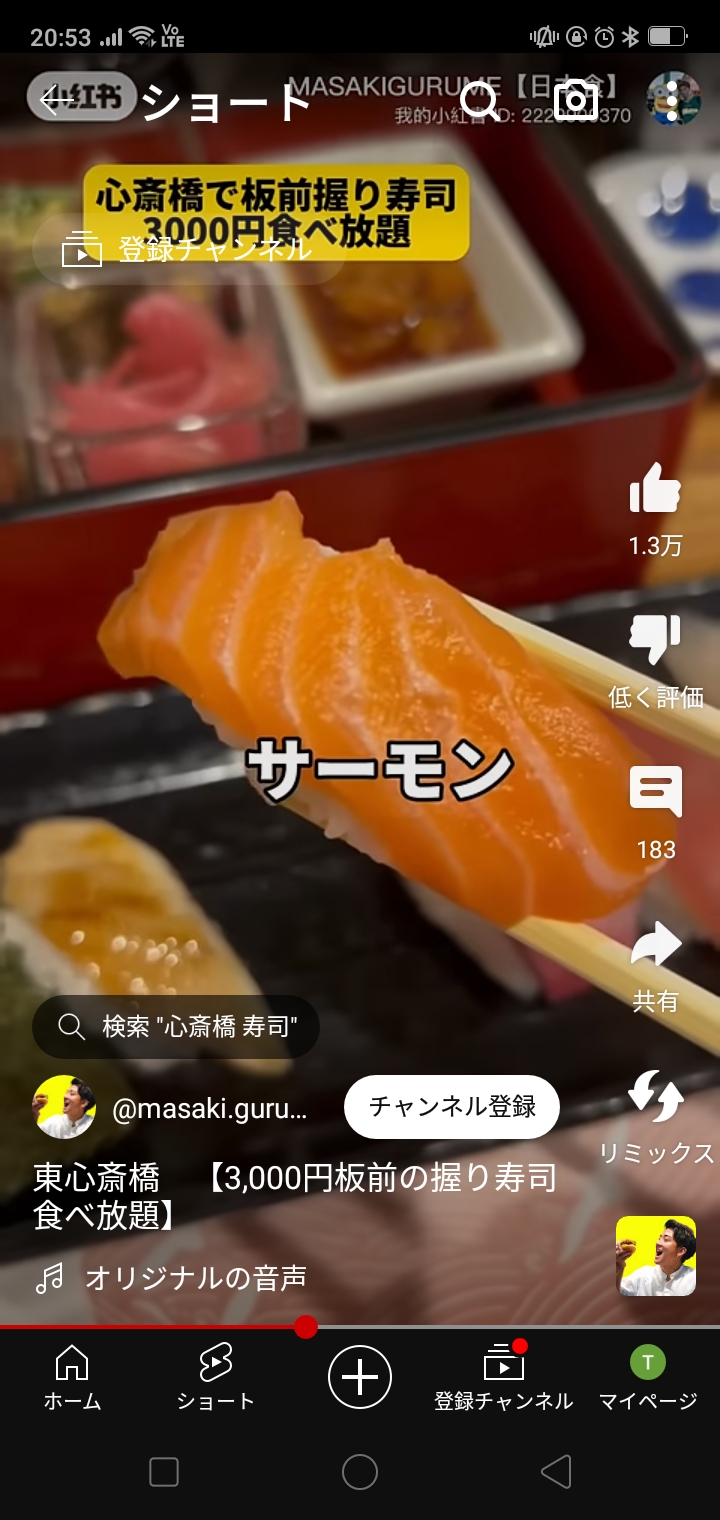Like this short video
The image size is (720, 1520).
655,492
